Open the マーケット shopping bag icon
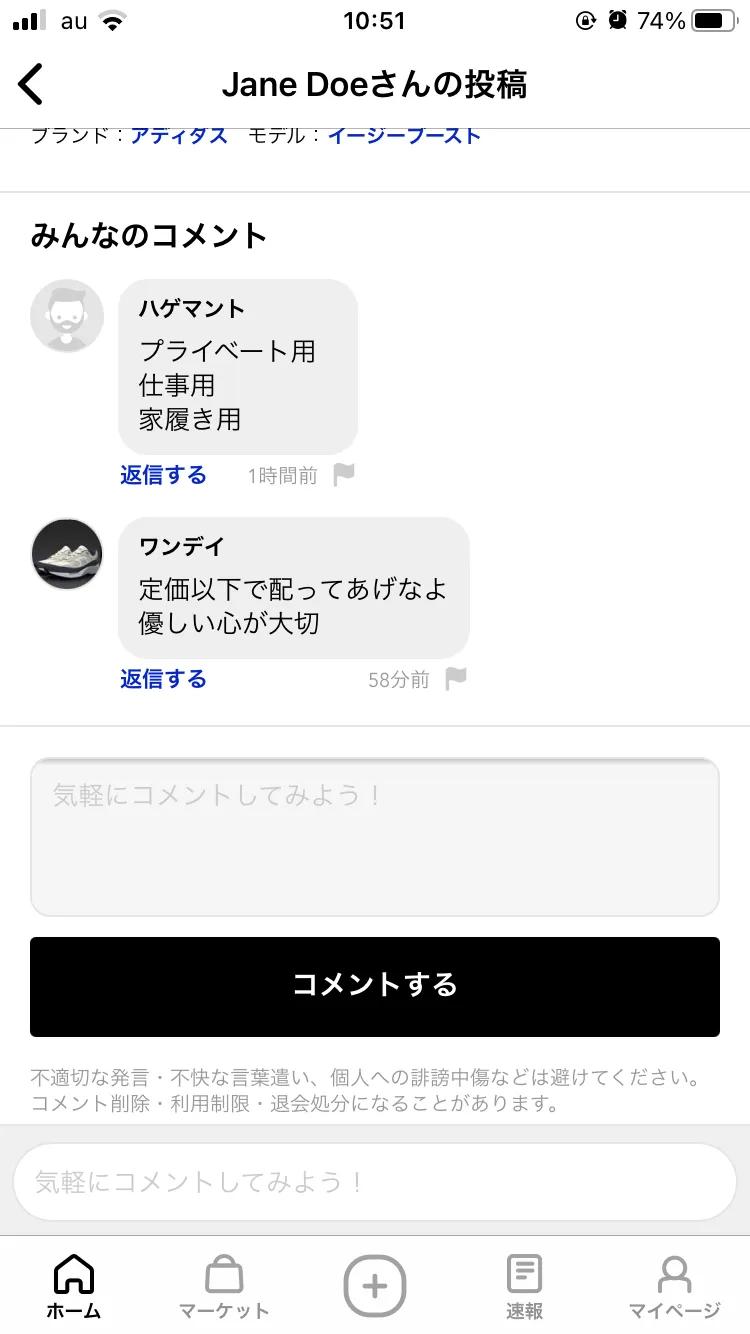Screen dimensions: 750x1334 [x=223, y=1272]
